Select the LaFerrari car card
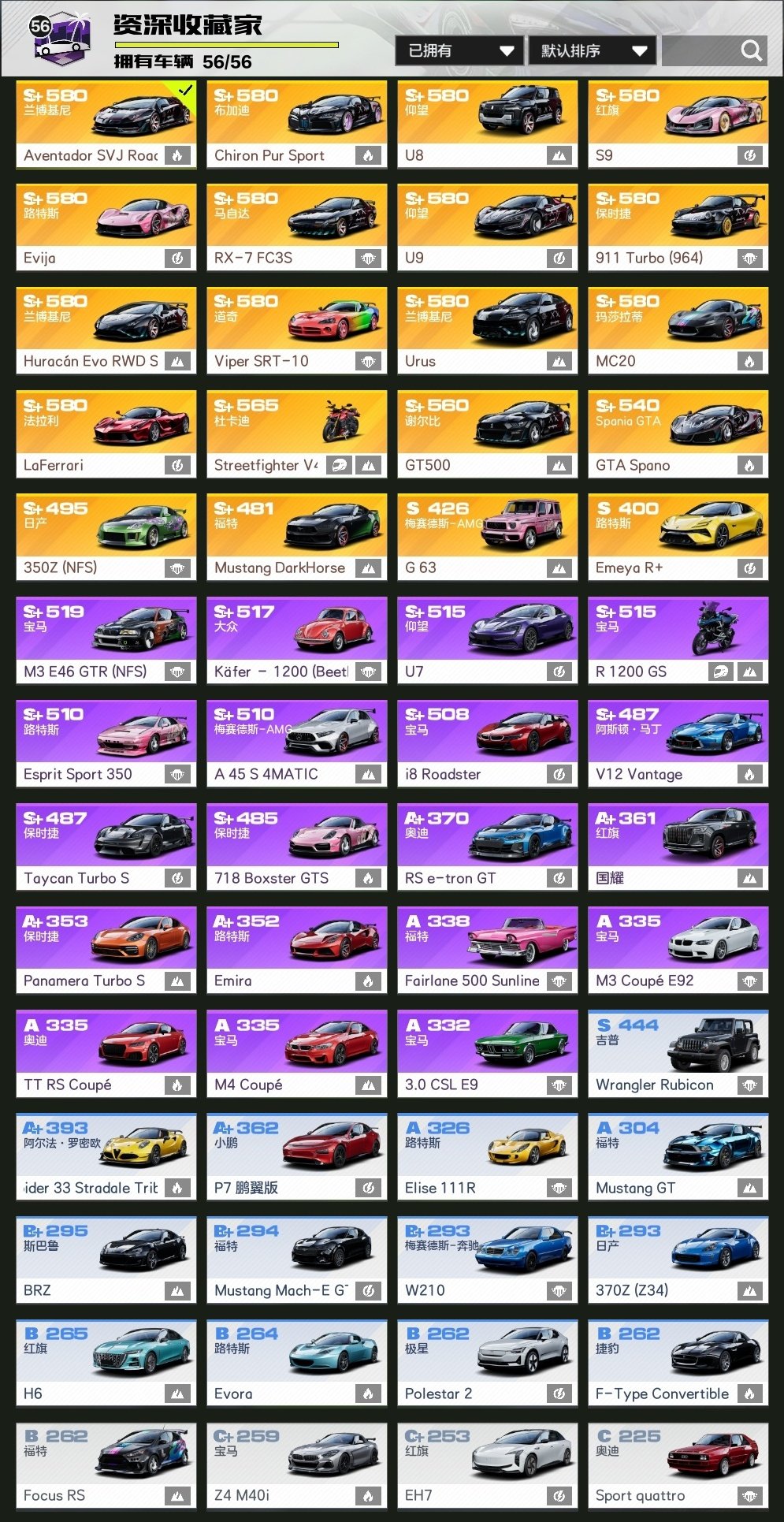The image size is (784, 1522). pyautogui.click(x=106, y=434)
